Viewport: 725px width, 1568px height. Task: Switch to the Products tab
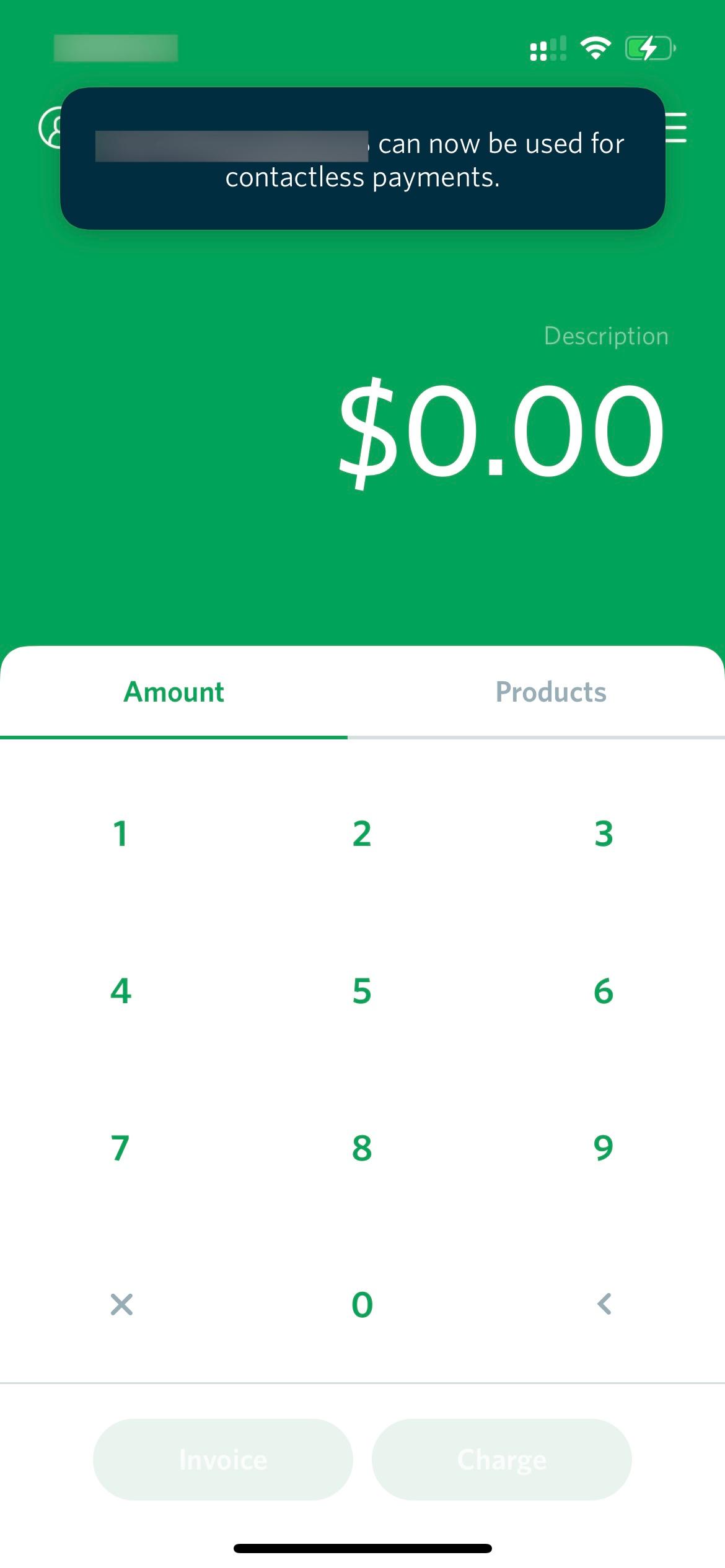pos(550,692)
